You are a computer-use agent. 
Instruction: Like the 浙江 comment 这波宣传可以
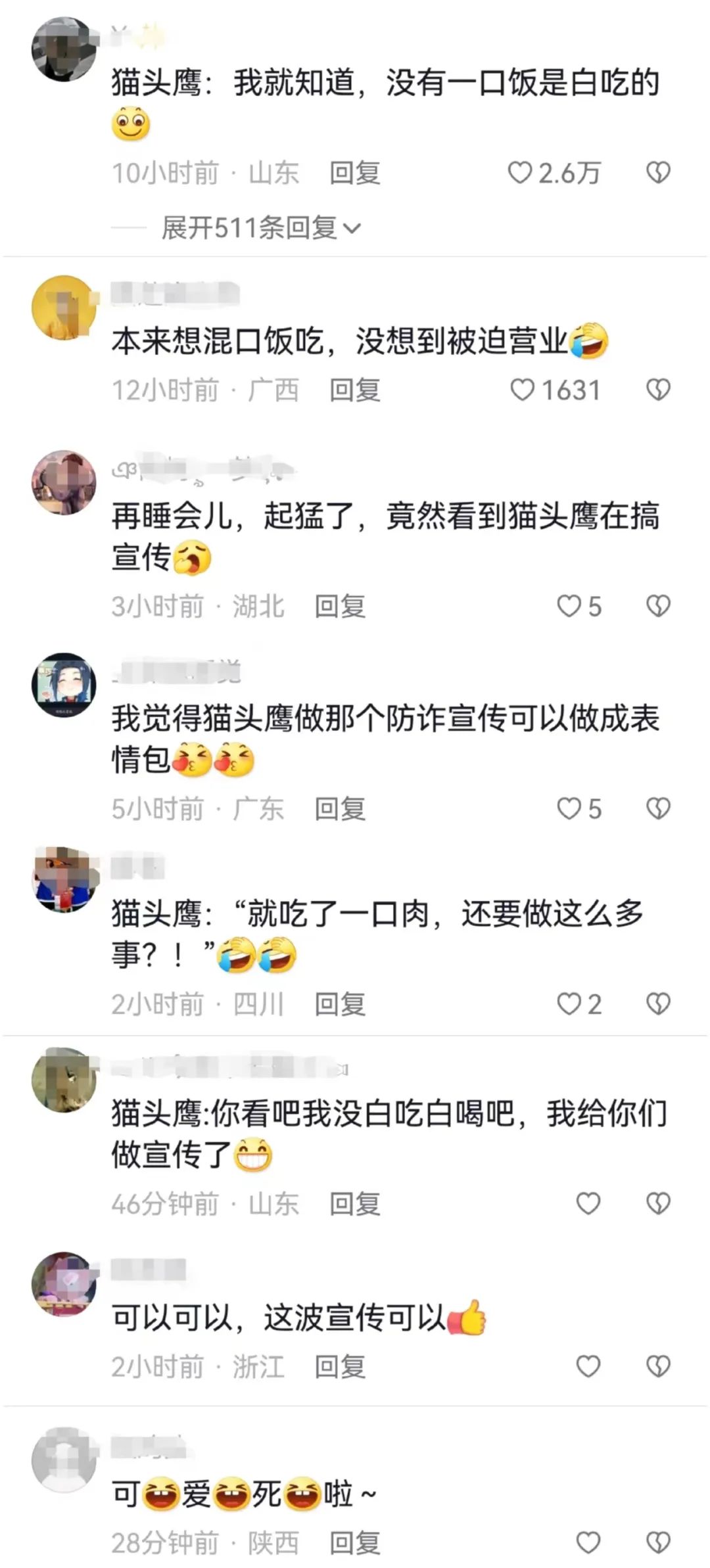coord(588,1367)
